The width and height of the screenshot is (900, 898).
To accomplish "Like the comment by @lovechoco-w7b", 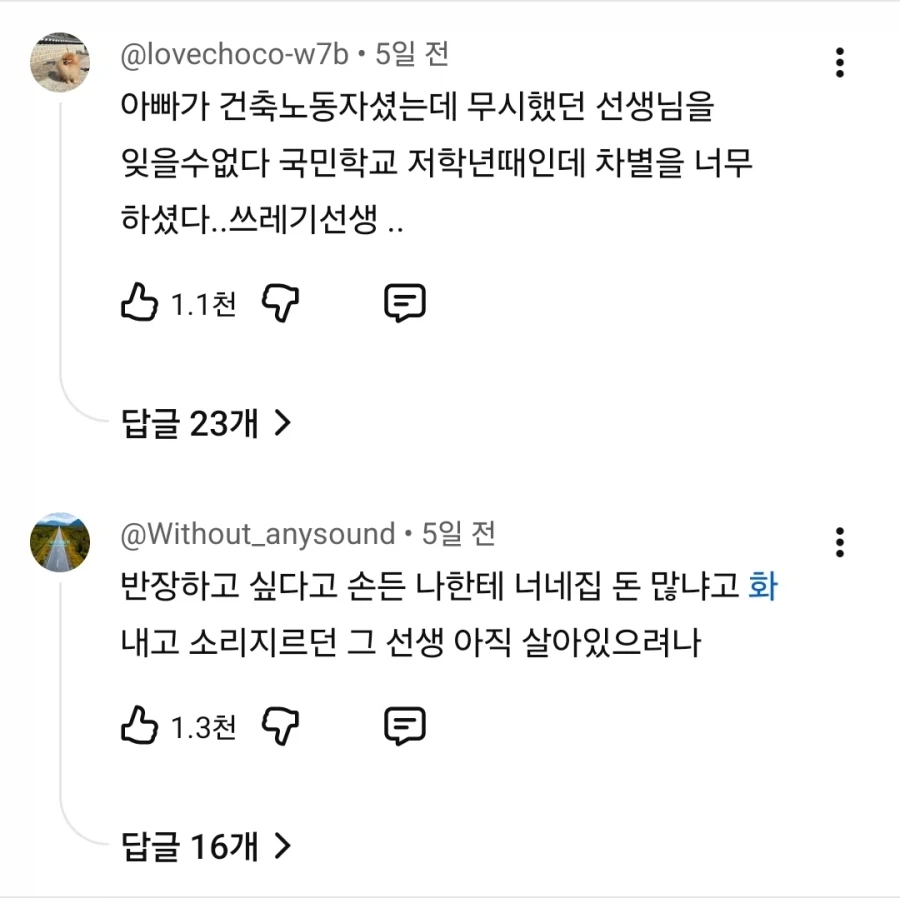I will (x=139, y=302).
